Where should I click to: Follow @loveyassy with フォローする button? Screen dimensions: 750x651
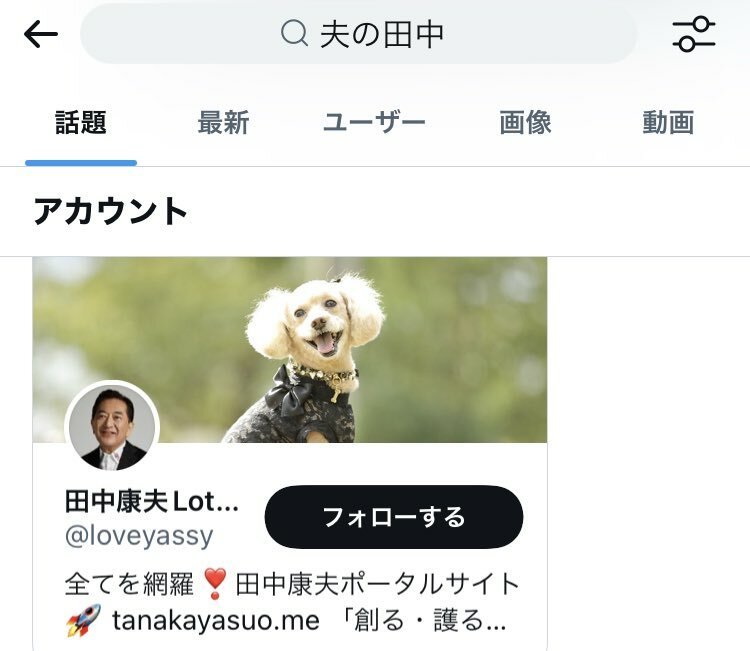[393, 517]
